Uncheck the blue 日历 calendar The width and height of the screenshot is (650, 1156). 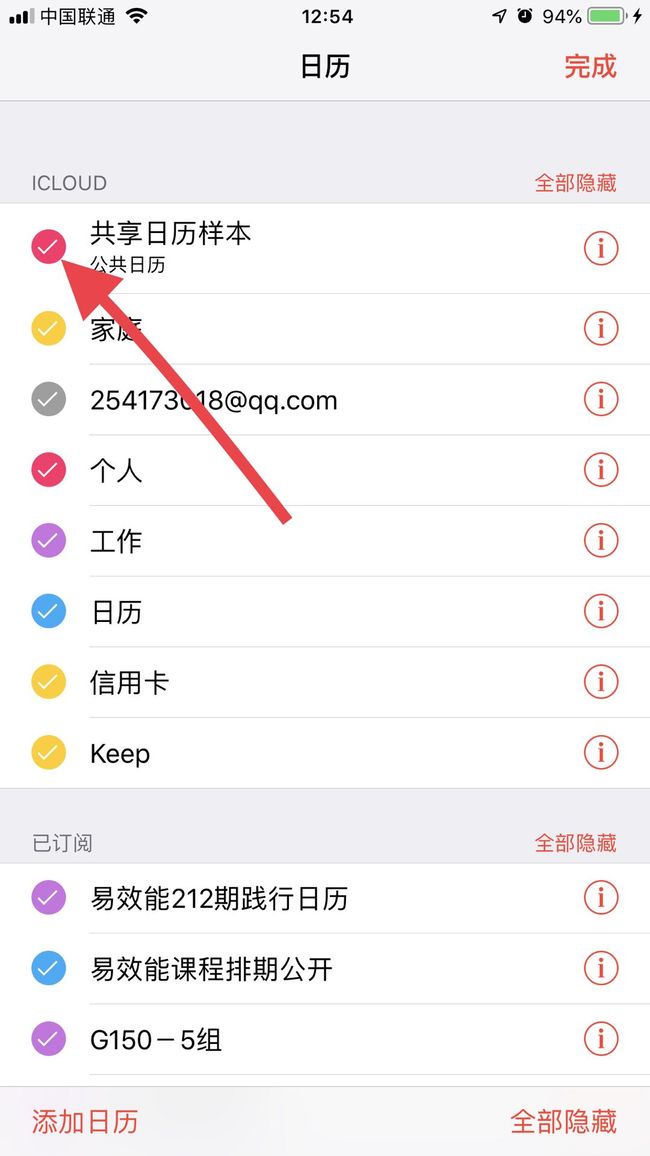click(49, 612)
